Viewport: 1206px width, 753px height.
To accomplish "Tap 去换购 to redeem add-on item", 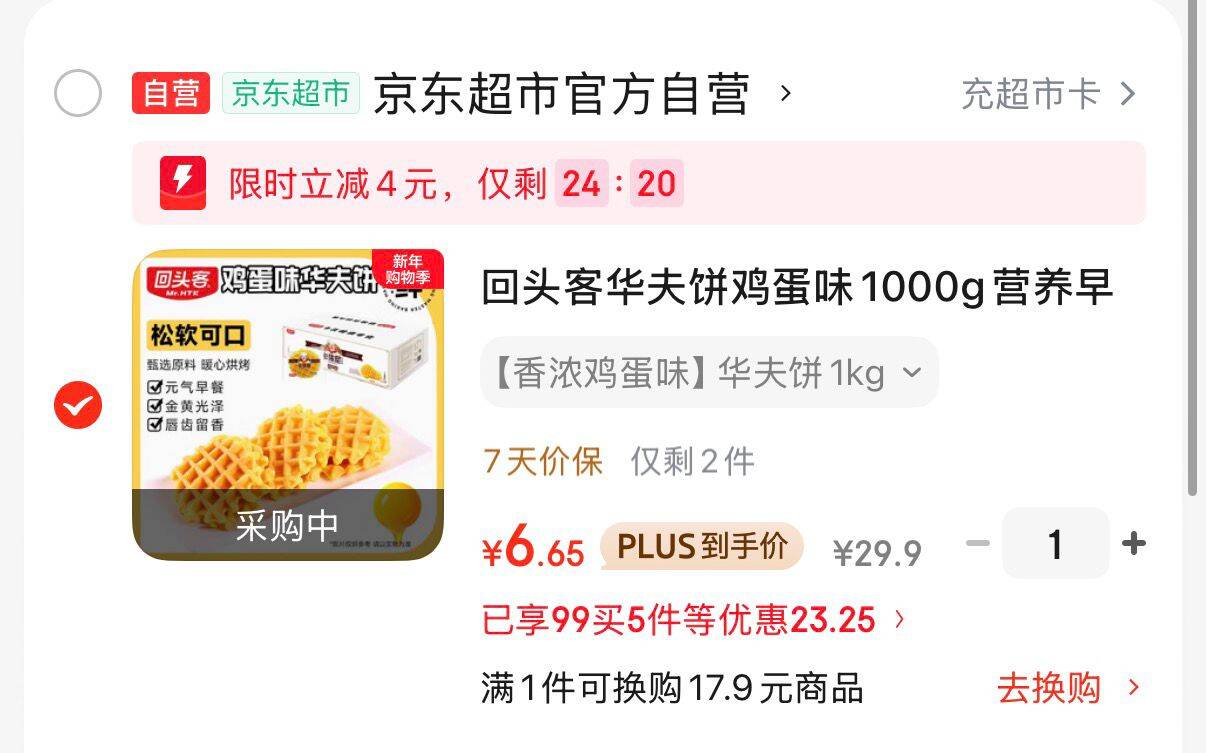I will 1067,688.
